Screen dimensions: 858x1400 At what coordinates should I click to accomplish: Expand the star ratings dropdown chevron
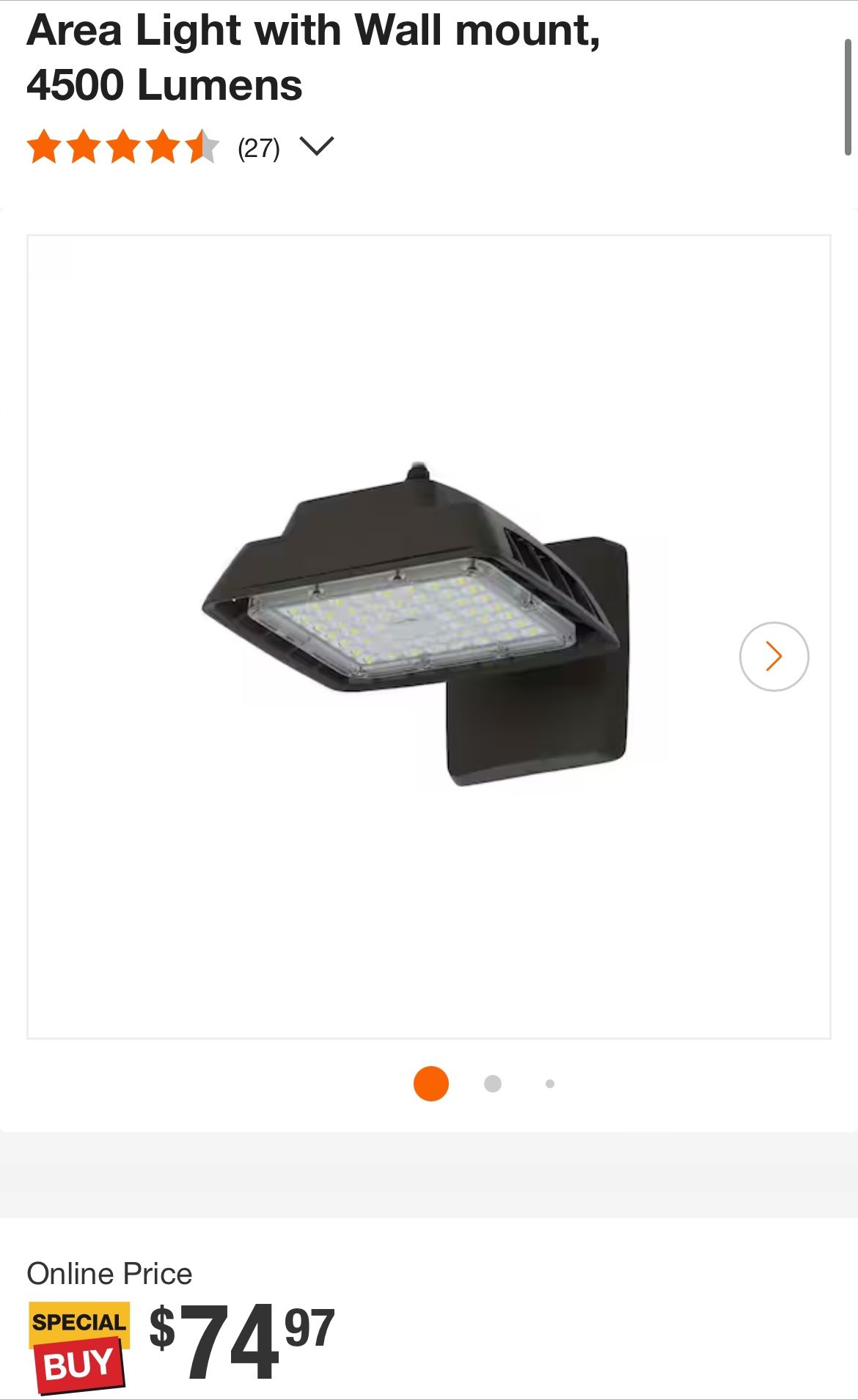point(317,146)
